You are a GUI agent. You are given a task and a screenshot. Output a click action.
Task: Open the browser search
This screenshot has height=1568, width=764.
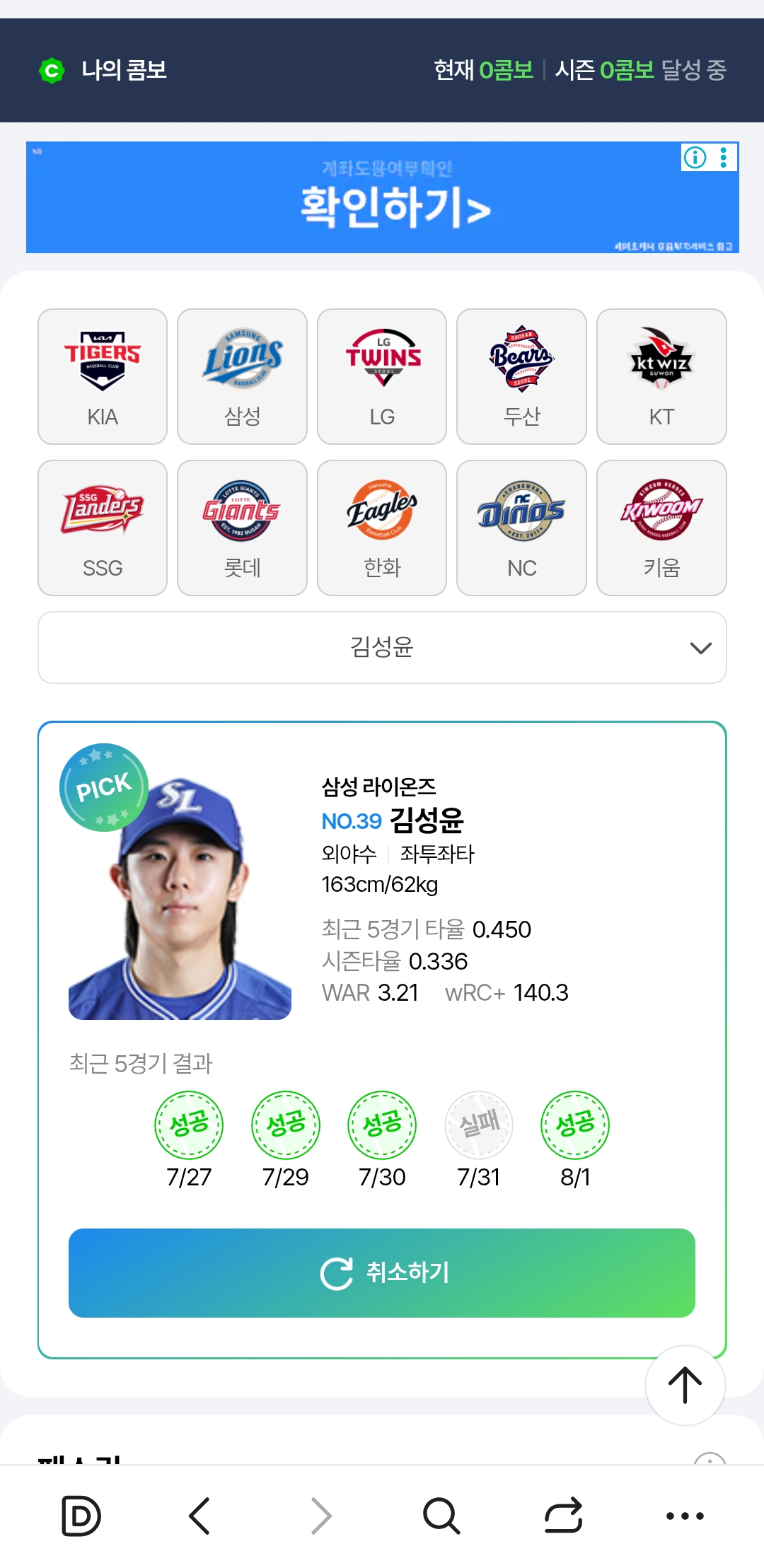point(441,1516)
